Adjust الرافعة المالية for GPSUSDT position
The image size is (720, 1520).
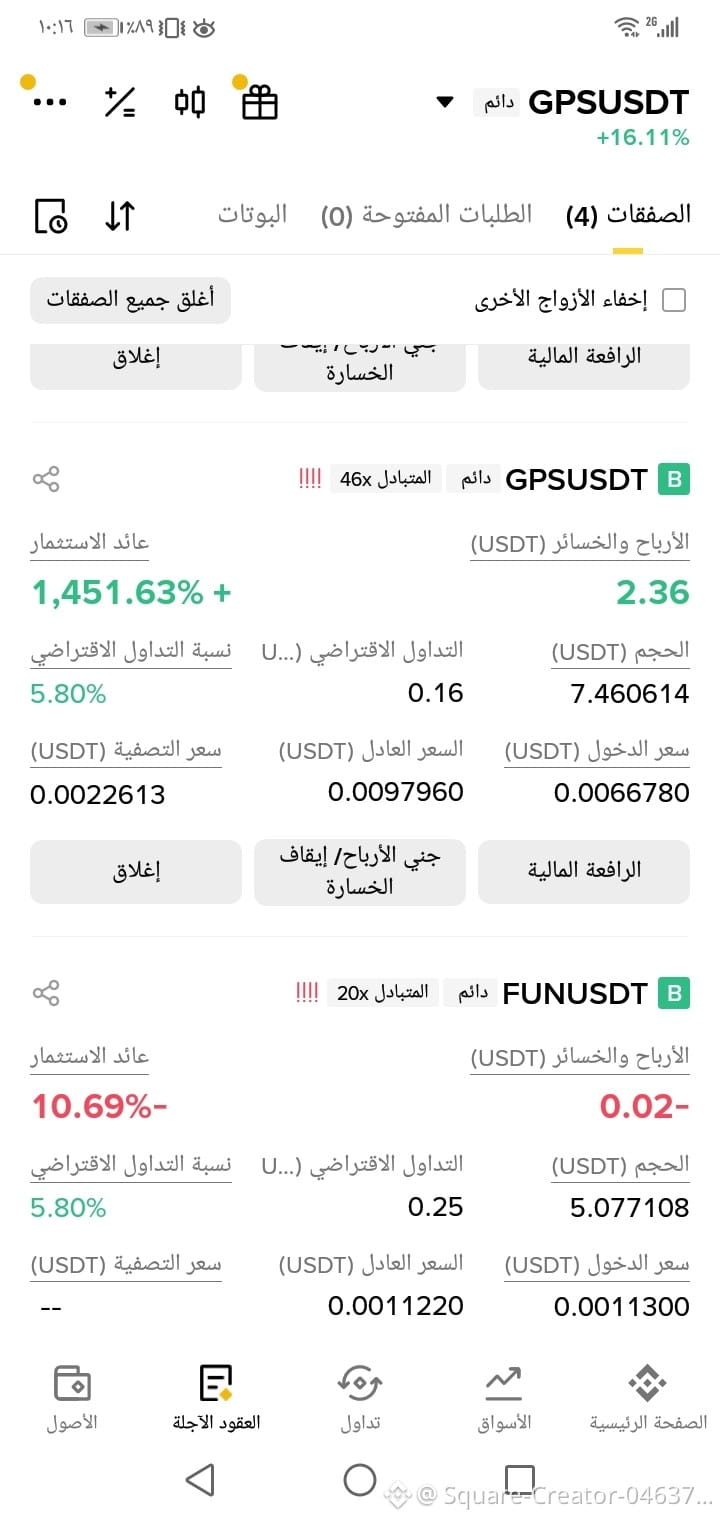[x=584, y=871]
